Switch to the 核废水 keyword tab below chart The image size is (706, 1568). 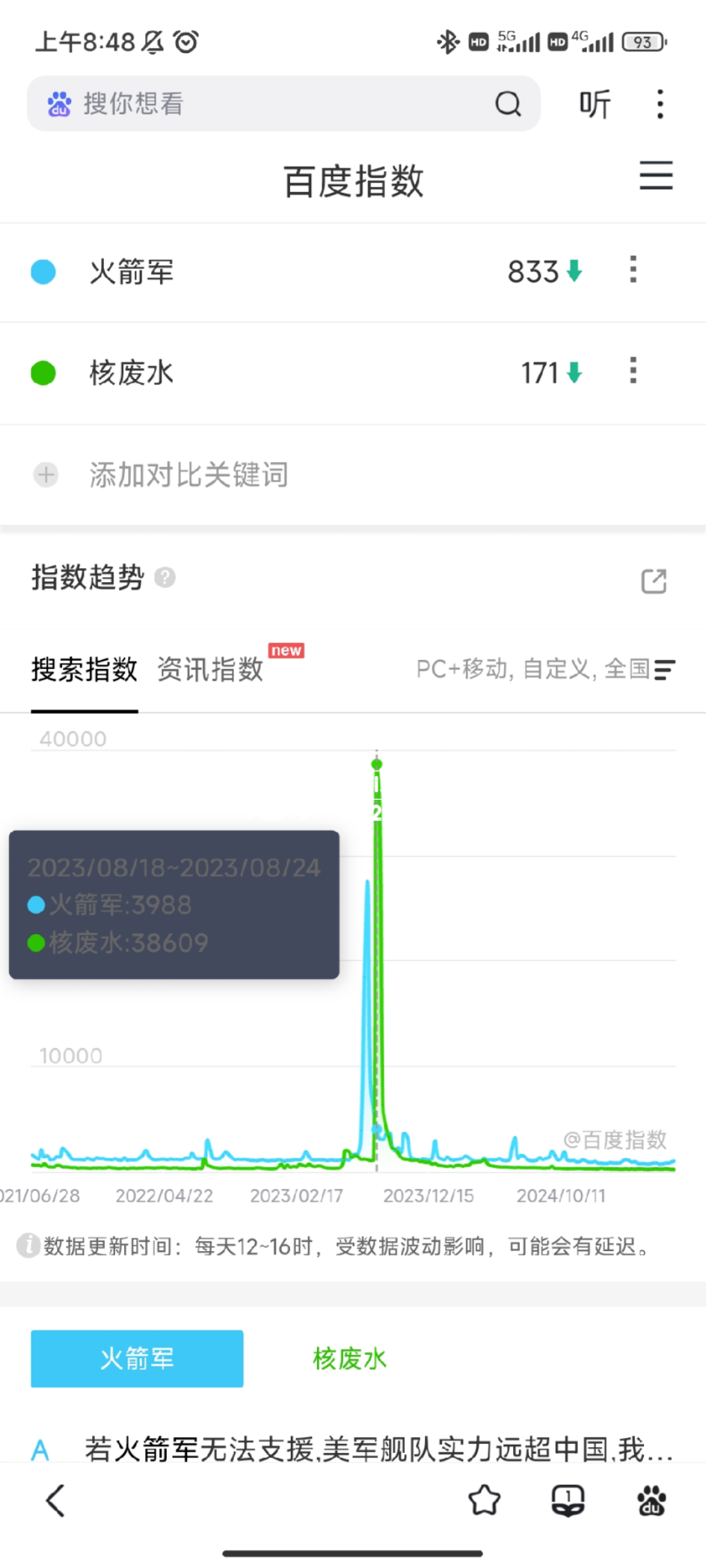pyautogui.click(x=350, y=1358)
